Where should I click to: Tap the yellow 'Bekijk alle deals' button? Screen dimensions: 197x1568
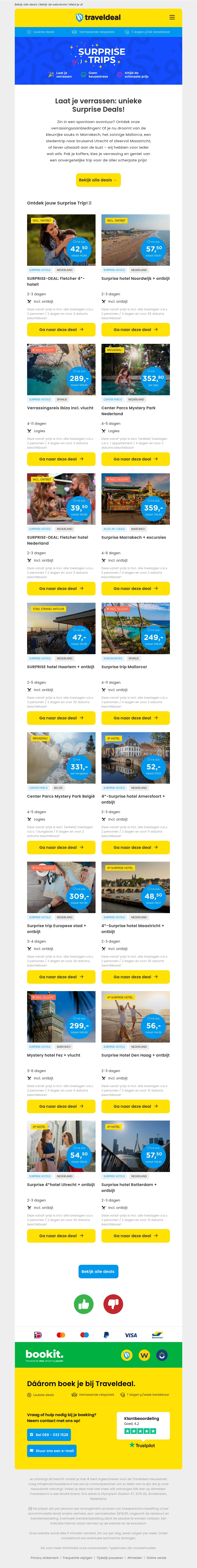(x=98, y=180)
